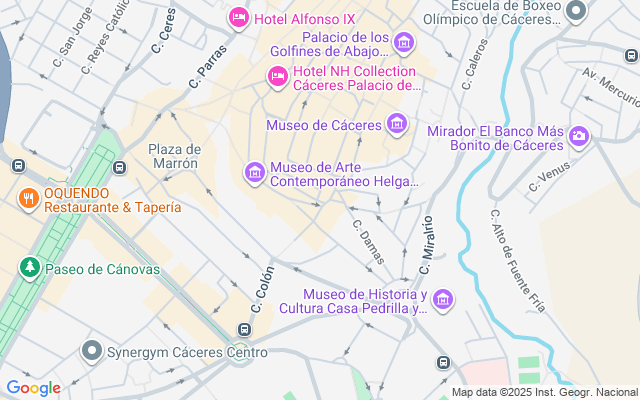The image size is (640, 400).
Task: Select Palacio de los Golfines de Abajo pin
Action: tap(404, 42)
